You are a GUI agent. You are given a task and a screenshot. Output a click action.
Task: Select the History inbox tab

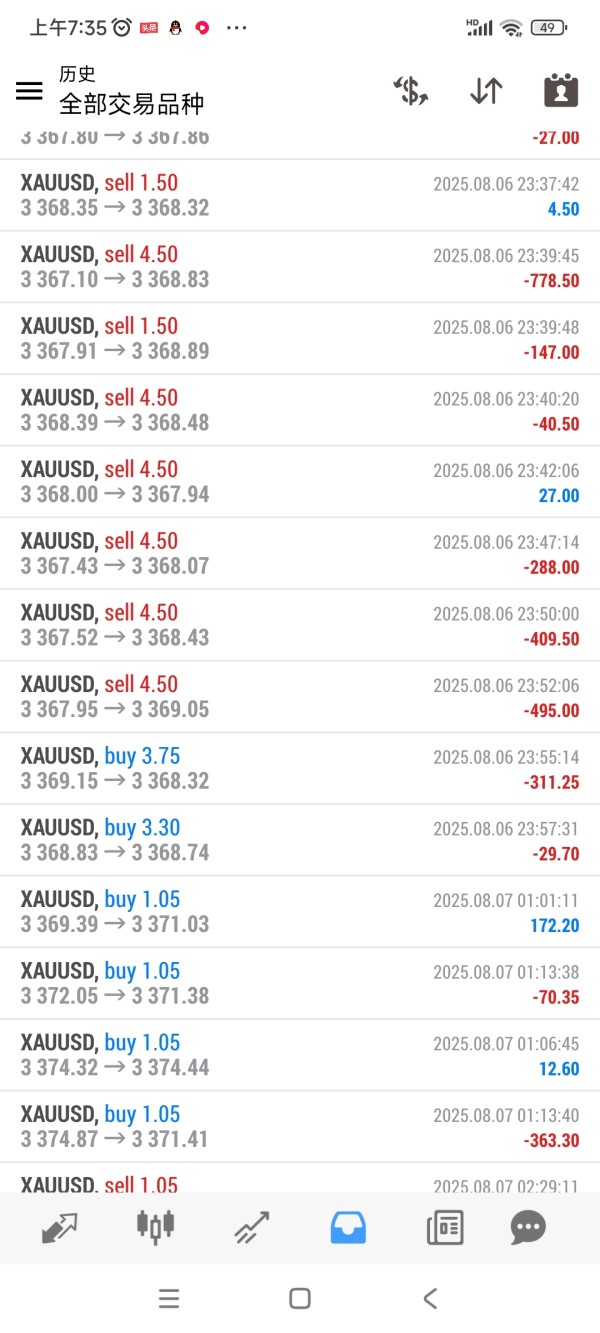pyautogui.click(x=348, y=1227)
